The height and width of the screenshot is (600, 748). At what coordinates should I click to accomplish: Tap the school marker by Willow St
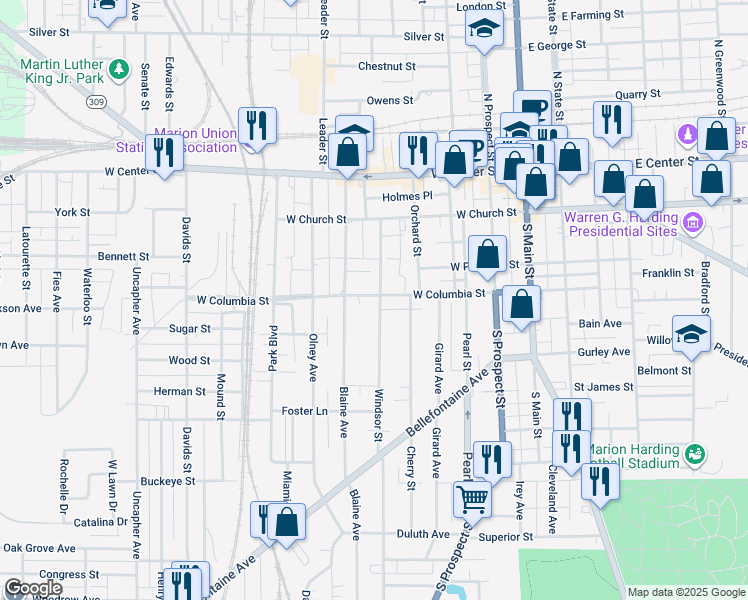point(691,335)
